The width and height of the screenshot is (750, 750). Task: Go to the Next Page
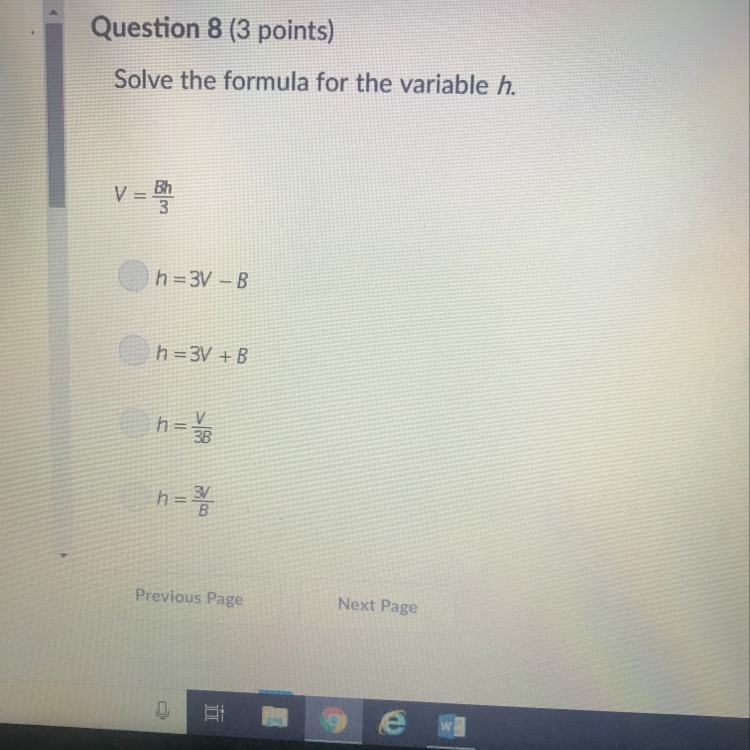[x=377, y=606]
